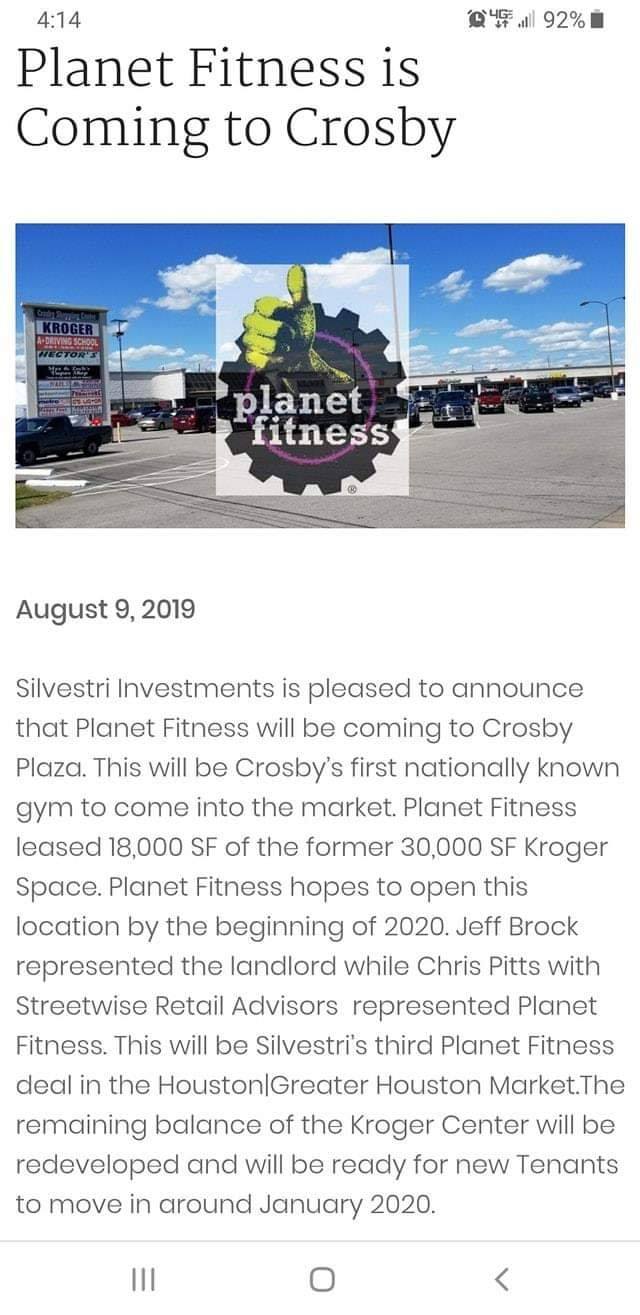This screenshot has height=1315, width=640.
Task: Go back using the navigation bar
Action: pyautogui.click(x=502, y=1278)
